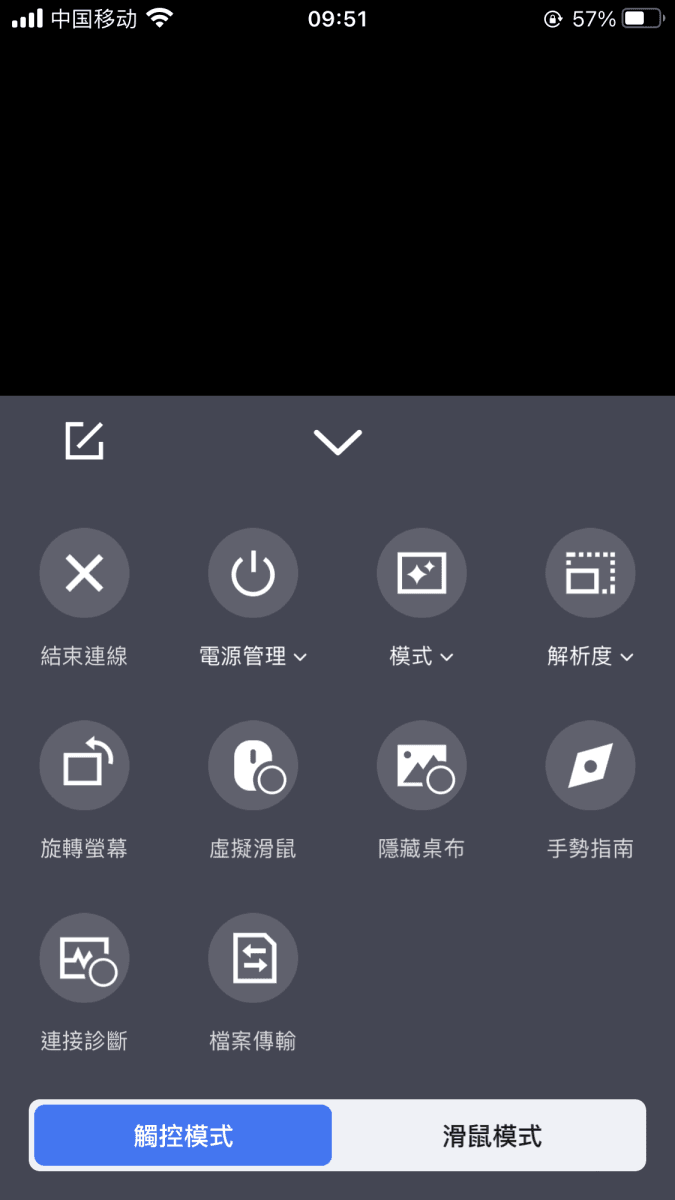
Task: End the remote connection (結束連線)
Action: [x=84, y=574]
